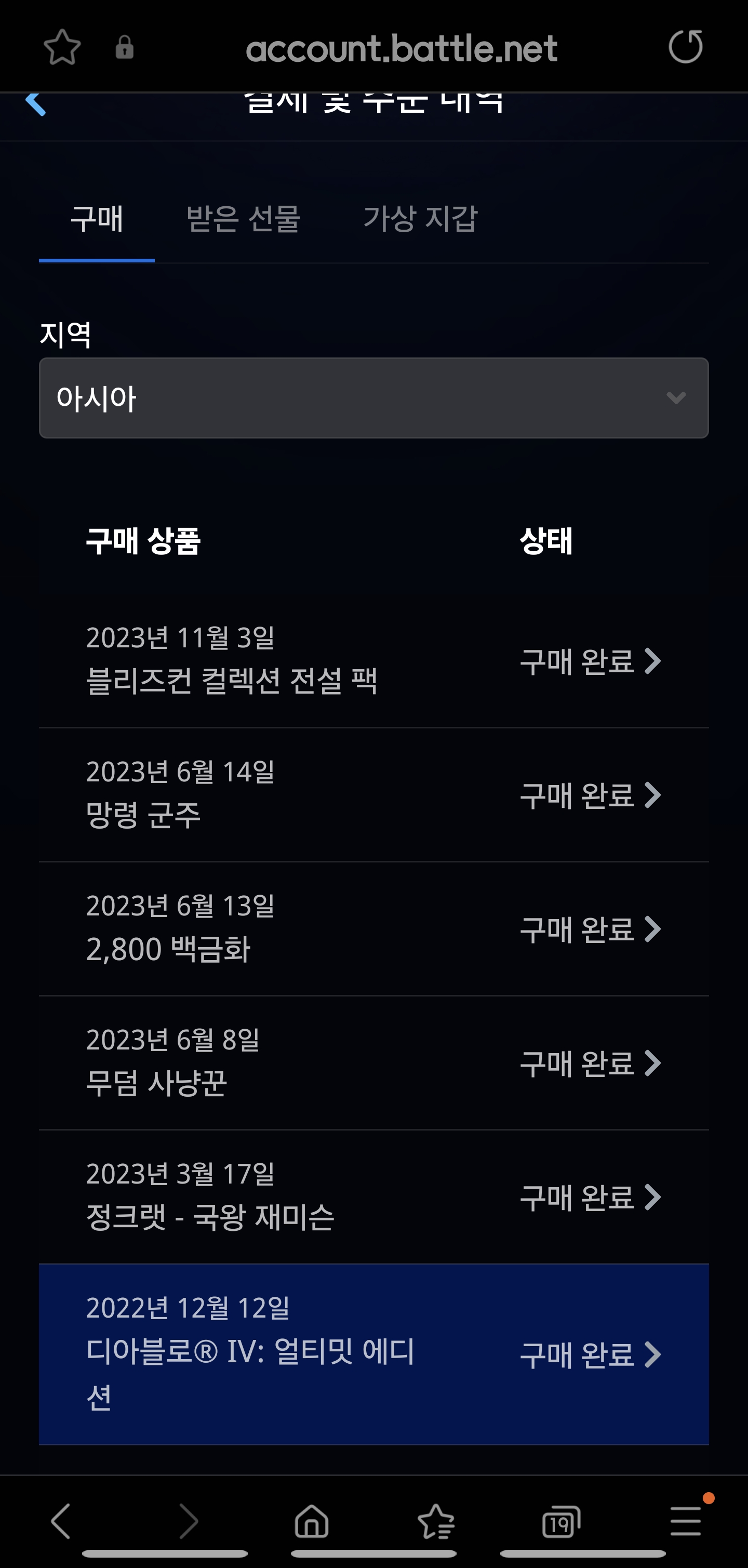Open the browser bookmarks list

pyautogui.click(x=436, y=1521)
